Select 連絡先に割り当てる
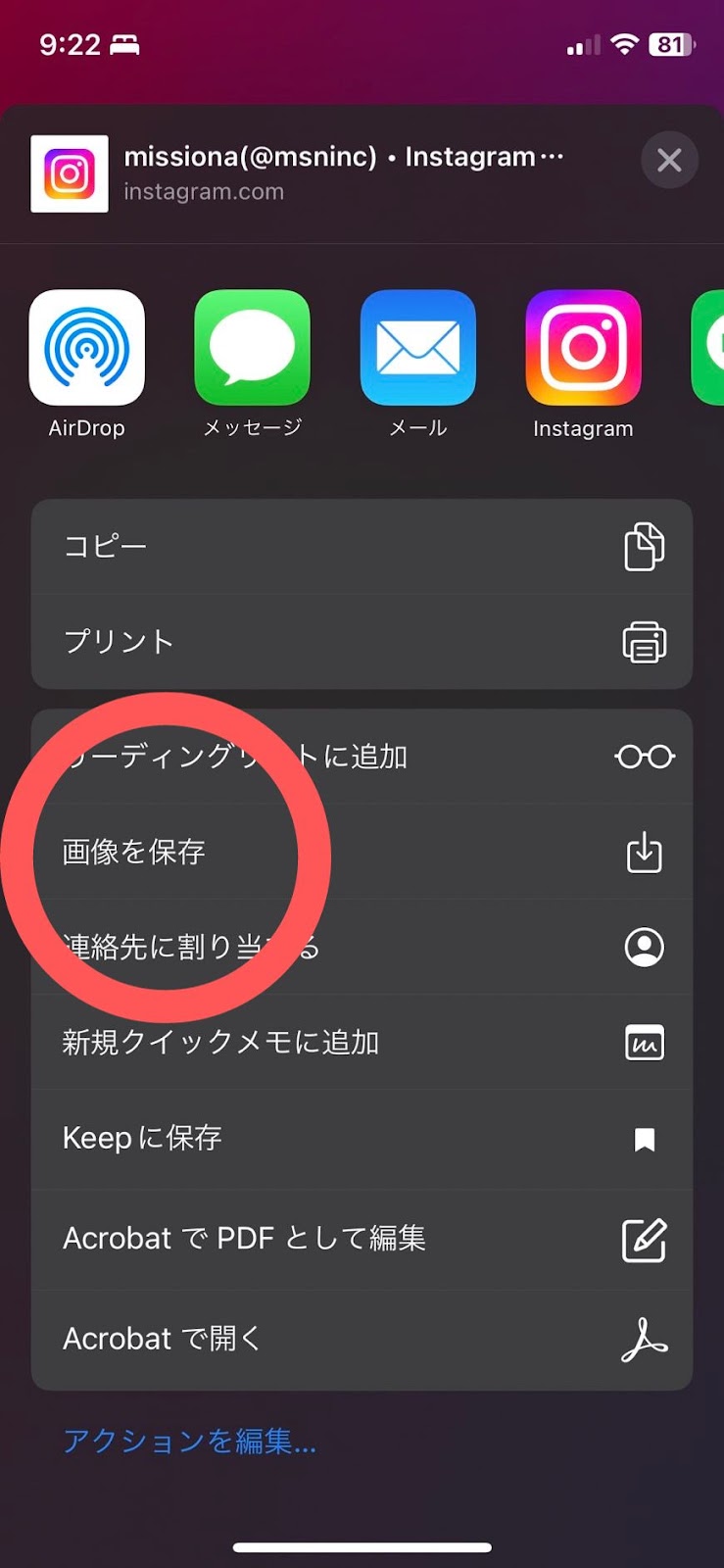724x1568 pixels. point(362,947)
